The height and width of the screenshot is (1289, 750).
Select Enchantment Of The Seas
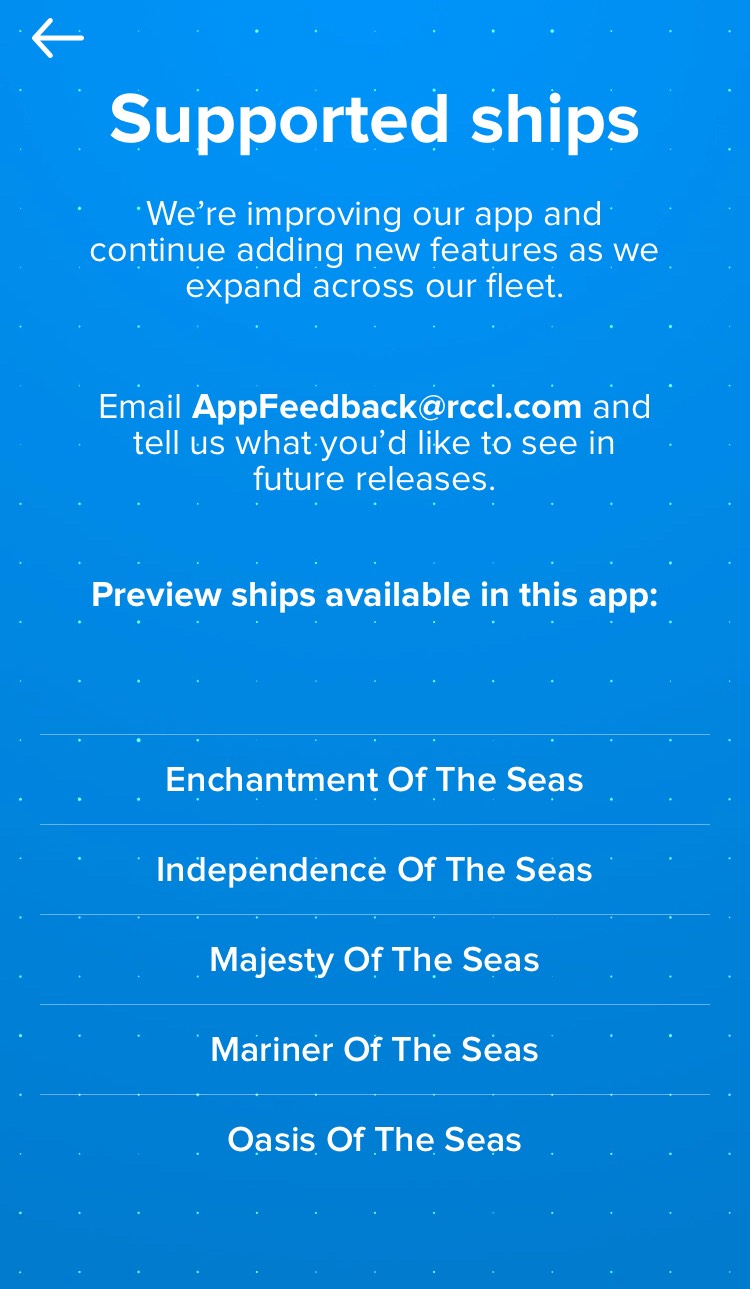(x=375, y=780)
